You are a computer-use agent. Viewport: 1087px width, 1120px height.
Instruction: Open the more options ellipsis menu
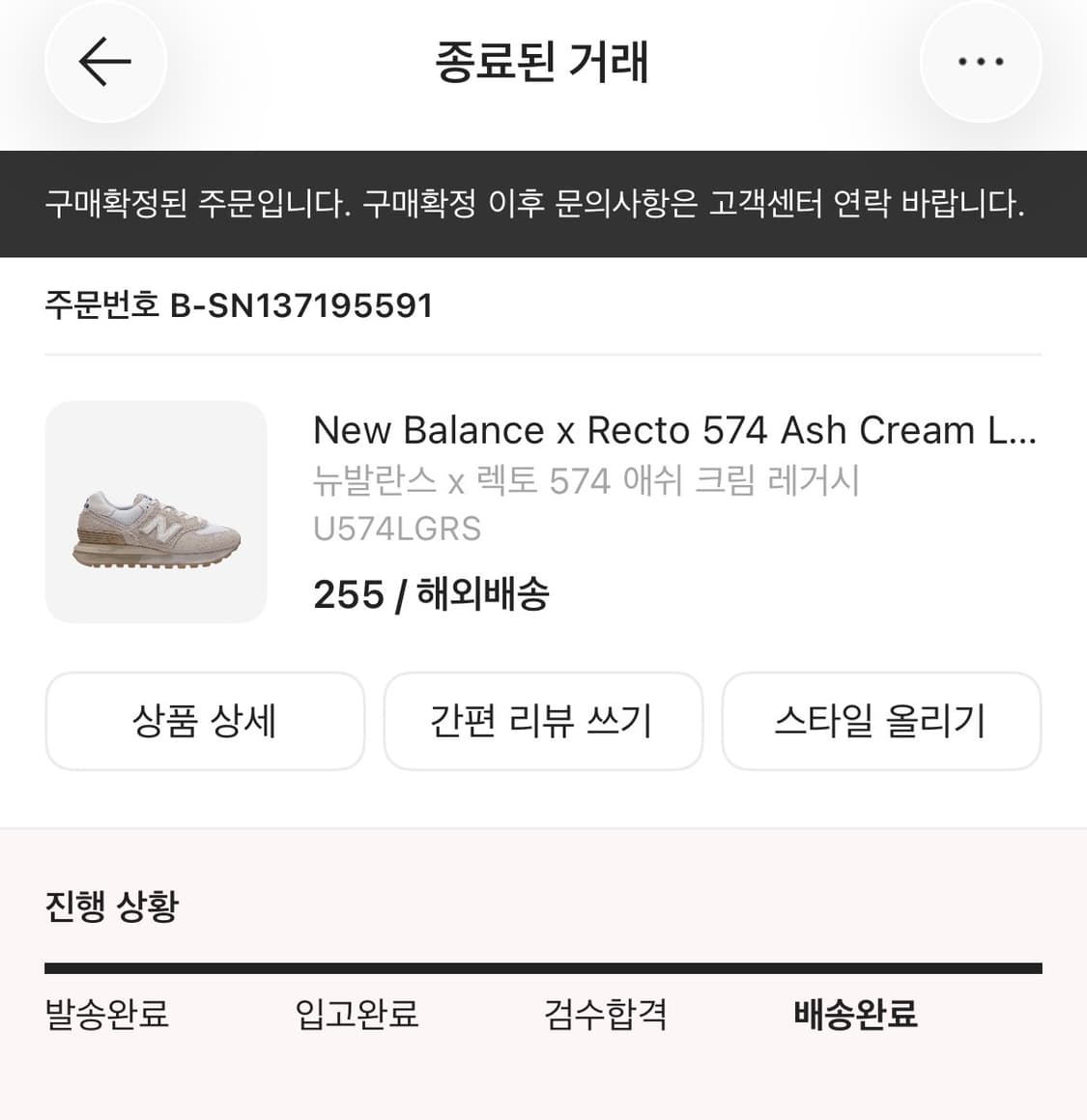pyautogui.click(x=981, y=61)
